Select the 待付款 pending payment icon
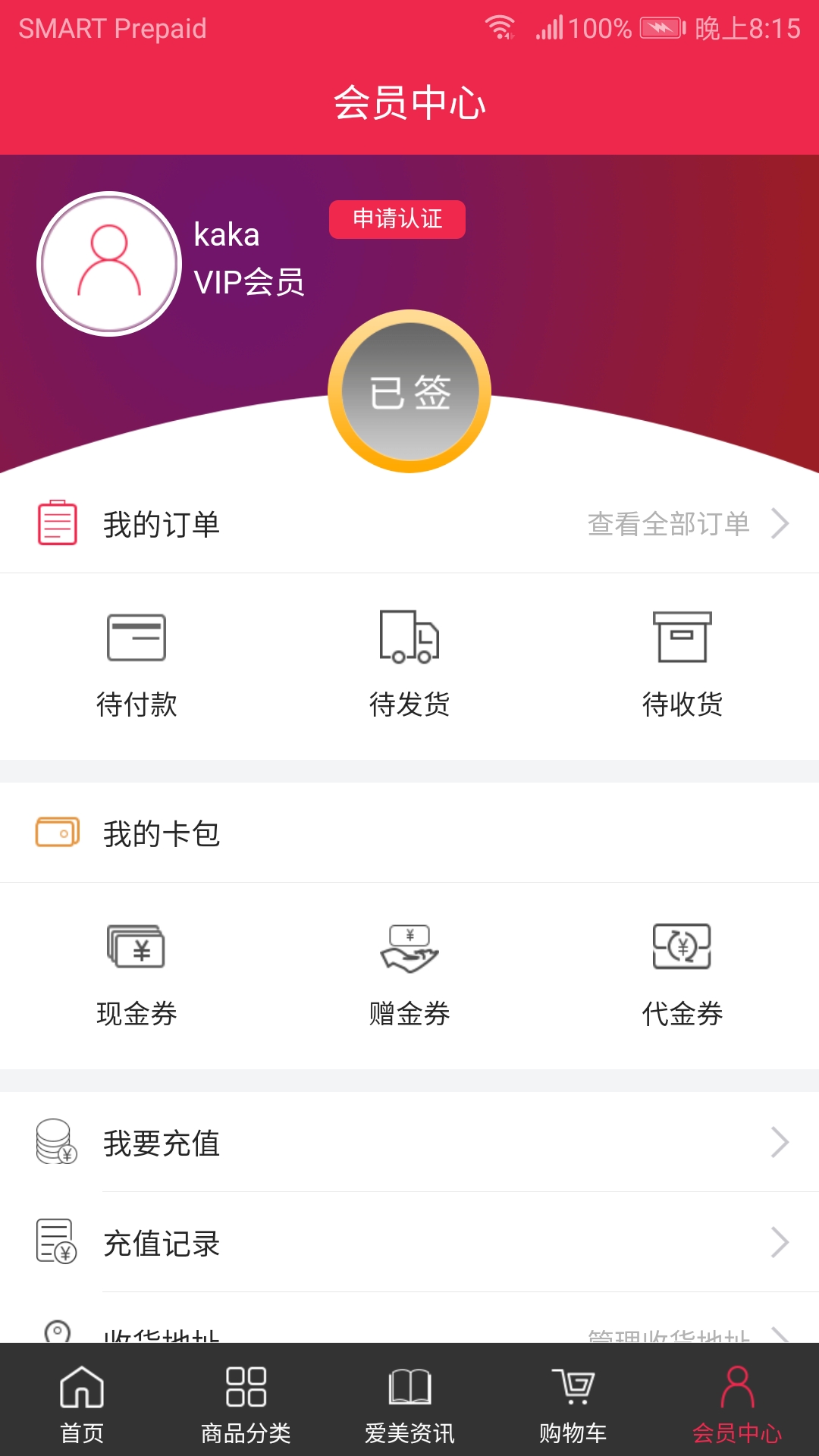 point(136,639)
